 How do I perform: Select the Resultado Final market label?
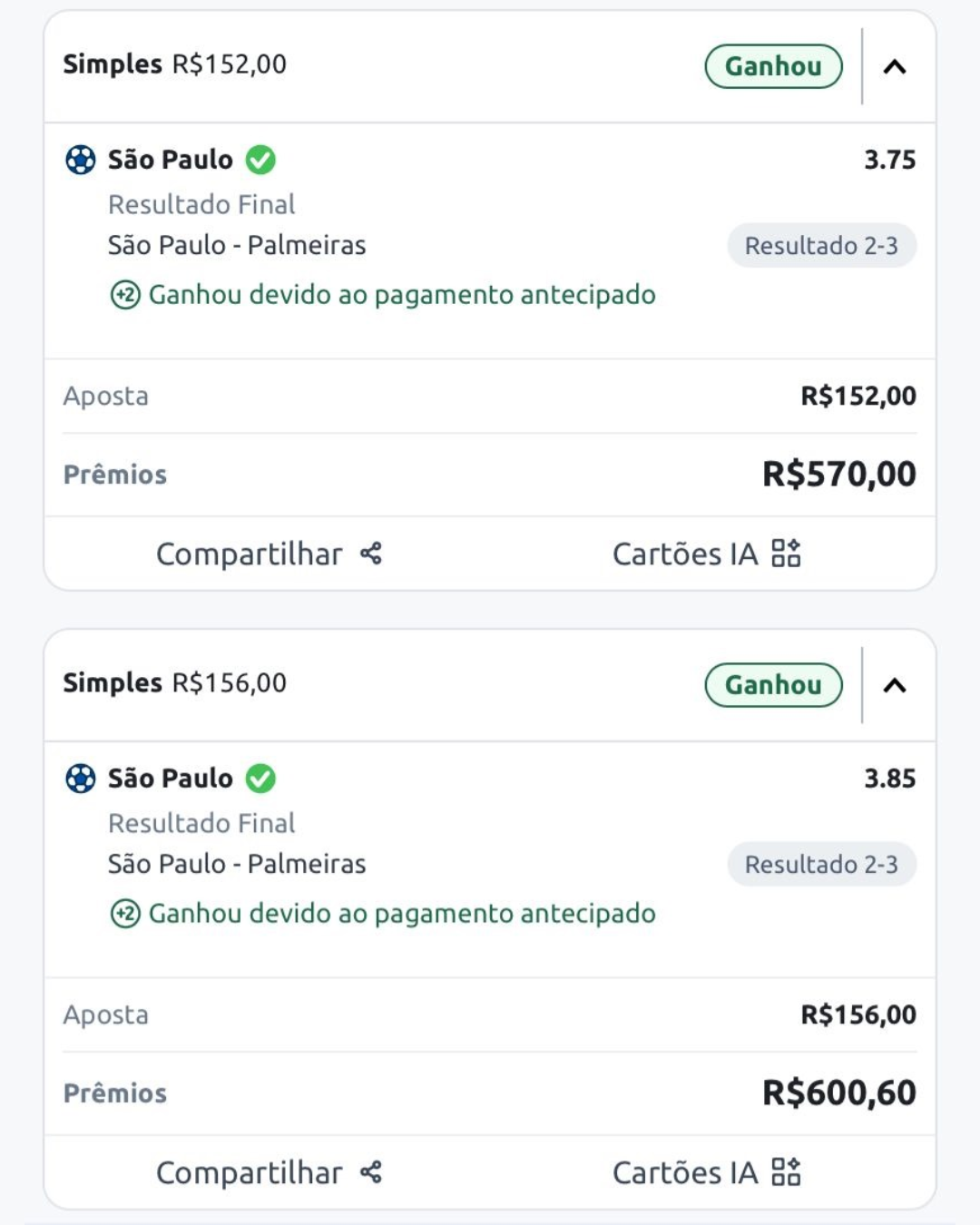pos(201,203)
